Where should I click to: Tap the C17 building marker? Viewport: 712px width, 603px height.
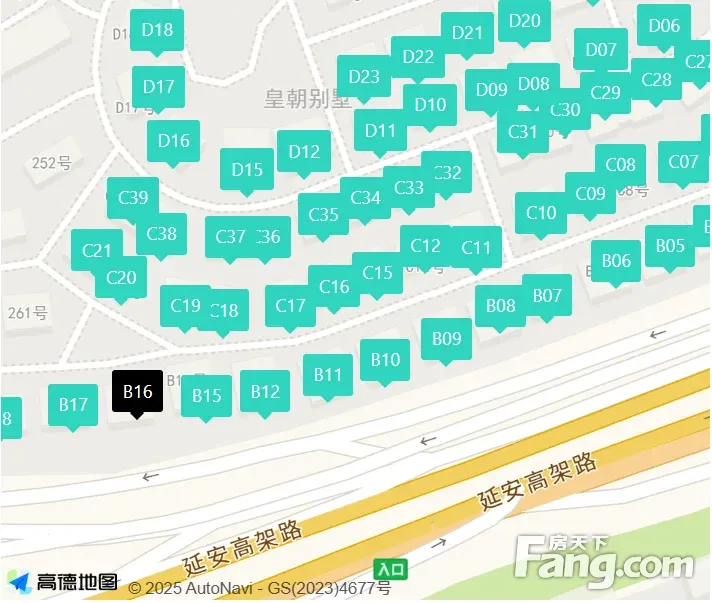point(290,306)
